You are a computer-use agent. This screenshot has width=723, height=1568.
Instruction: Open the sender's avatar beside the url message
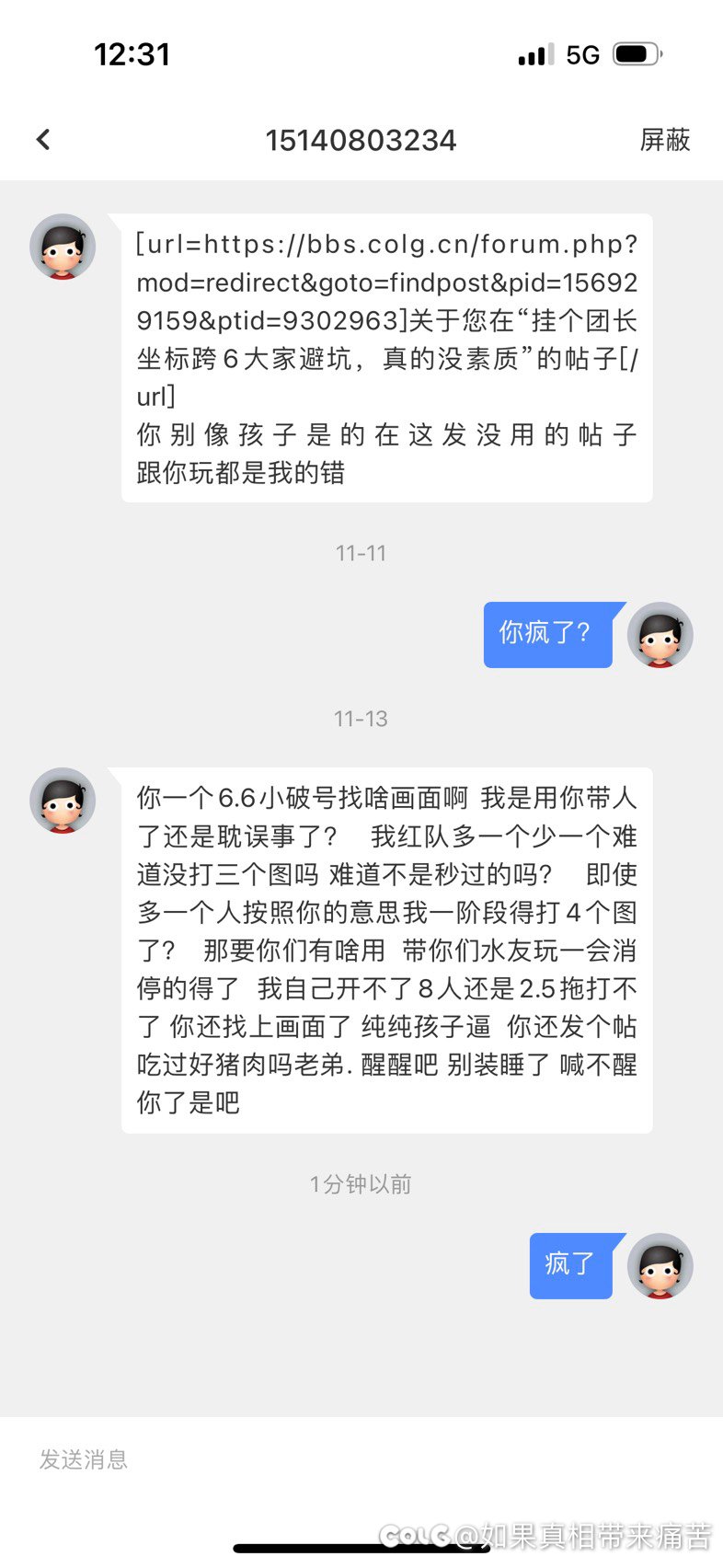[x=63, y=247]
